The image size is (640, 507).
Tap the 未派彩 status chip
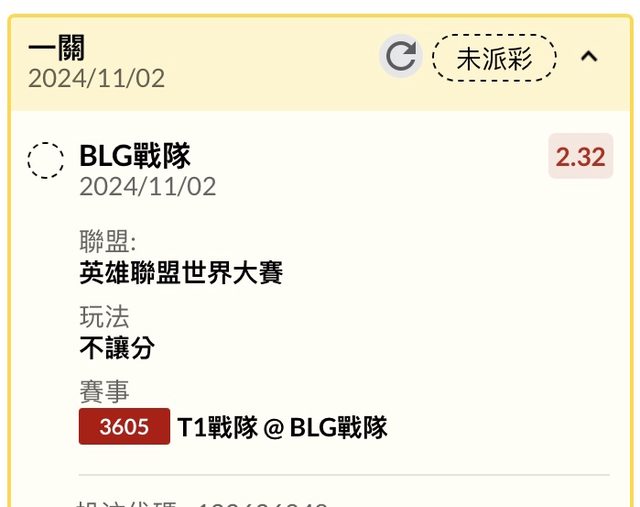494,58
